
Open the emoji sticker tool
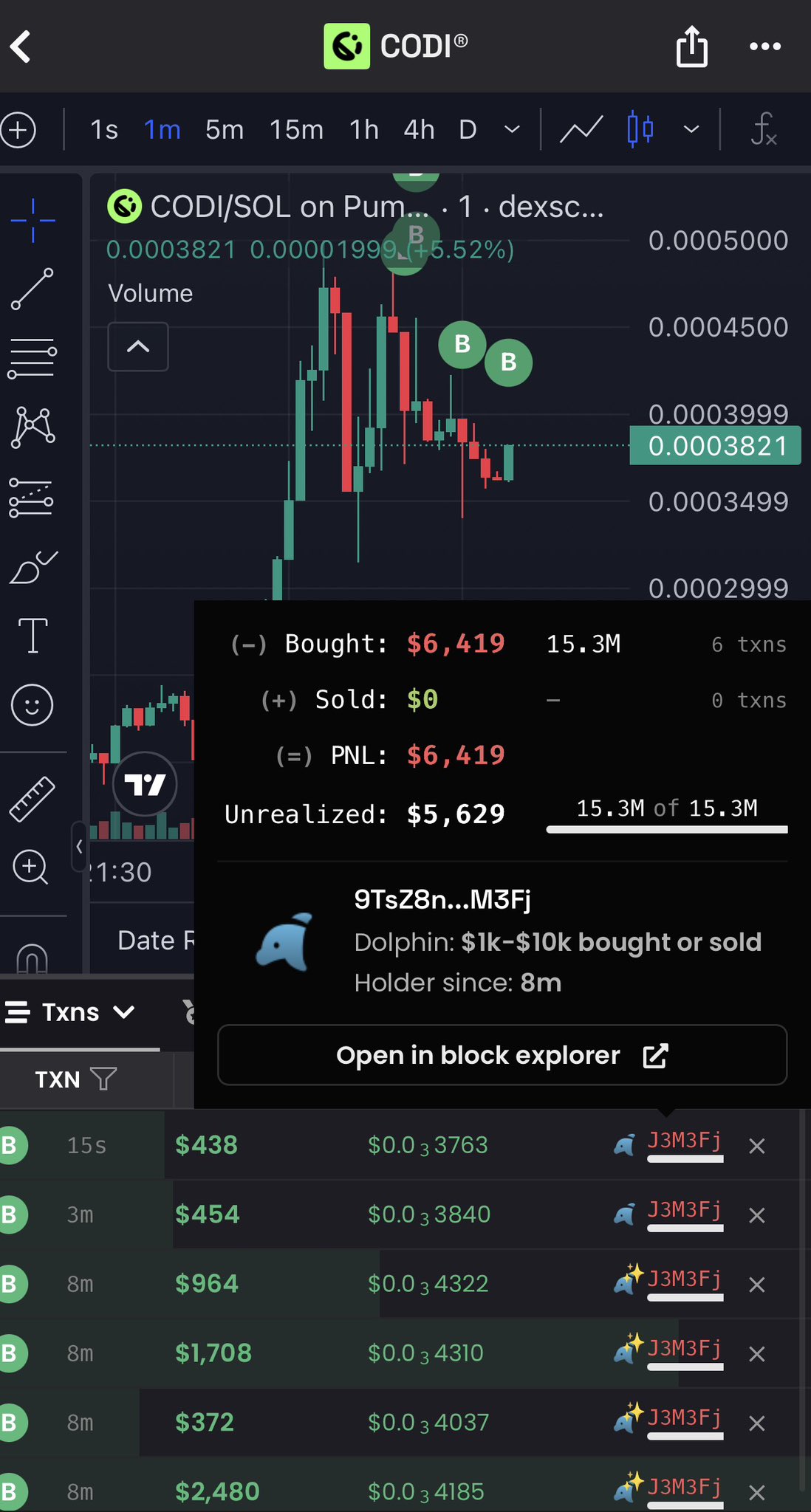(32, 704)
